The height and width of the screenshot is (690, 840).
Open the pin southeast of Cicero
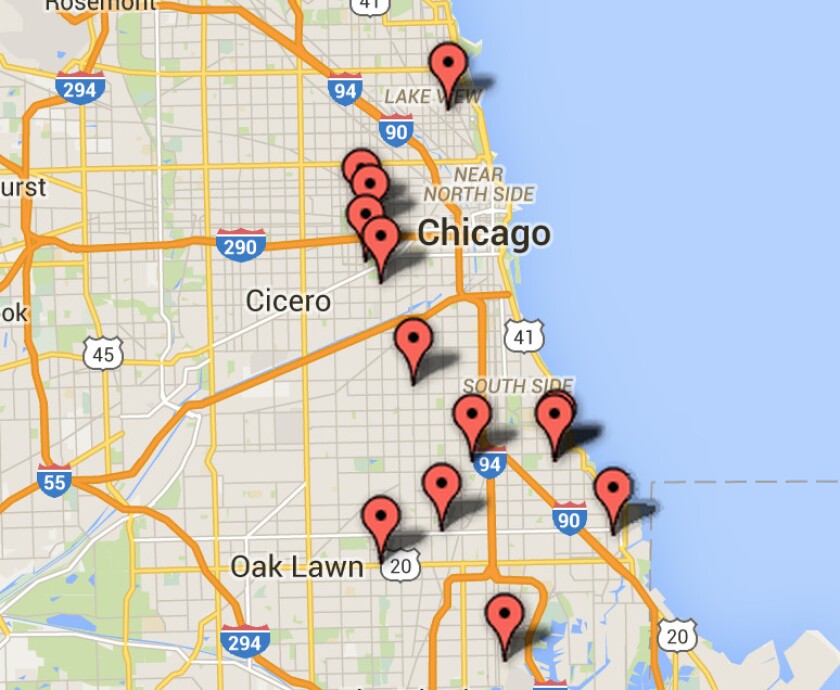point(413,341)
